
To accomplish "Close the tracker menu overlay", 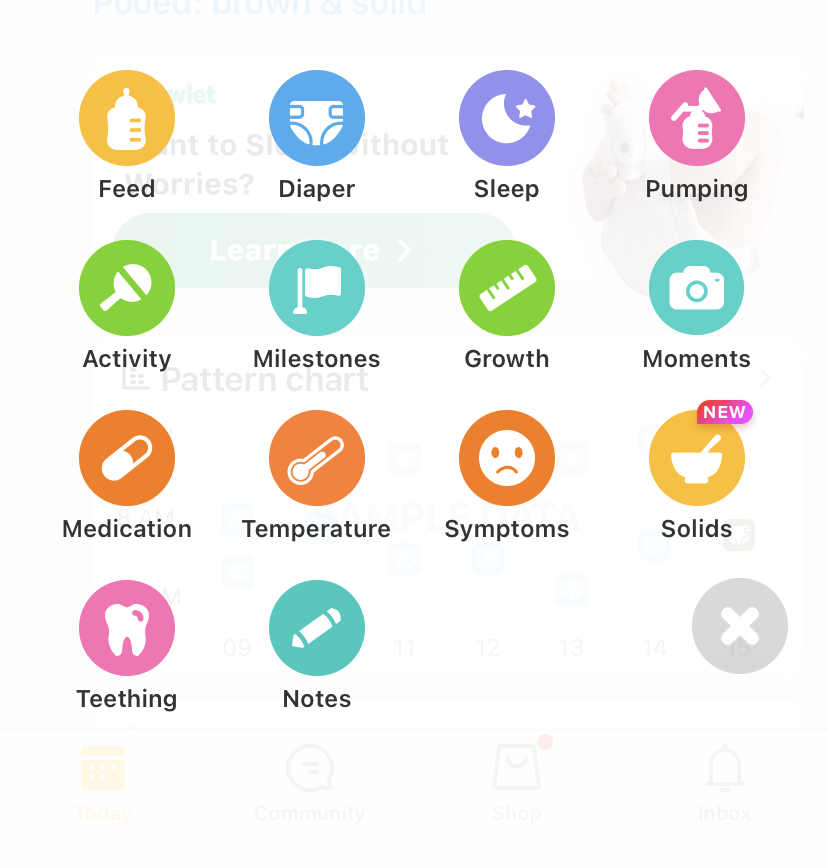I will coord(739,626).
